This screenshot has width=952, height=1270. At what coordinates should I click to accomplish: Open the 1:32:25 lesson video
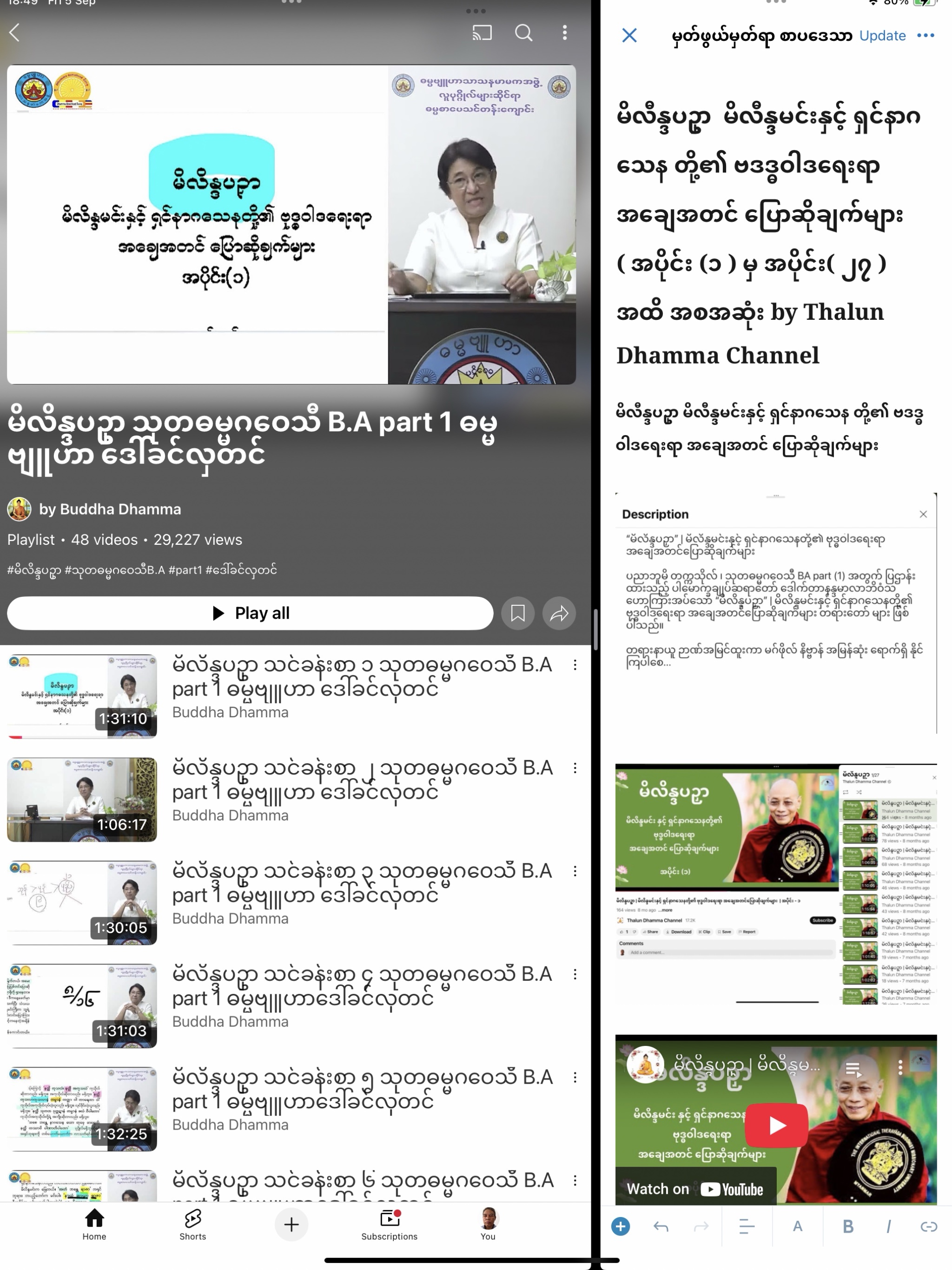coord(81,1108)
